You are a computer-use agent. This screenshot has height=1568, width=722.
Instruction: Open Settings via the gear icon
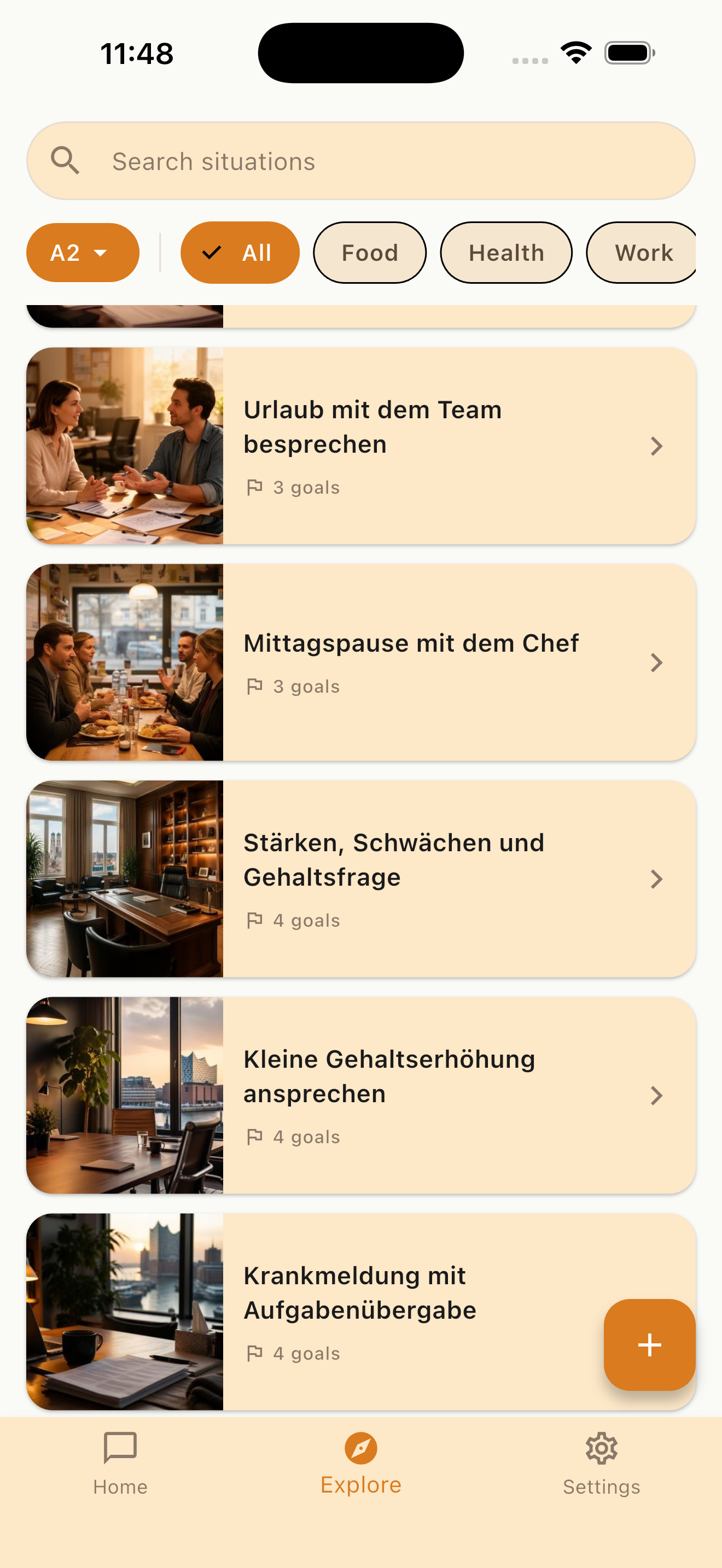pyautogui.click(x=602, y=1448)
